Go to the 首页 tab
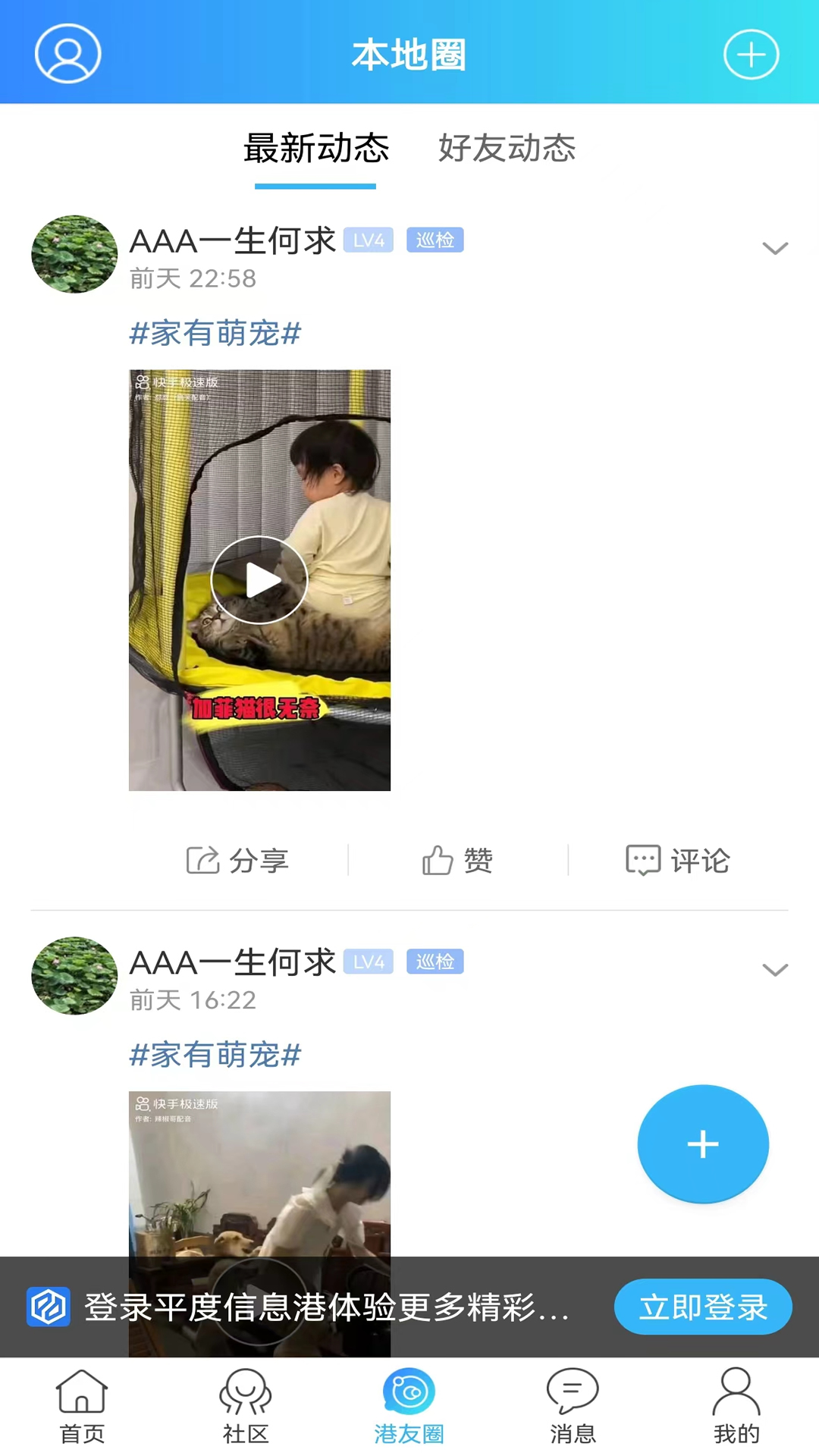 pyautogui.click(x=82, y=1406)
